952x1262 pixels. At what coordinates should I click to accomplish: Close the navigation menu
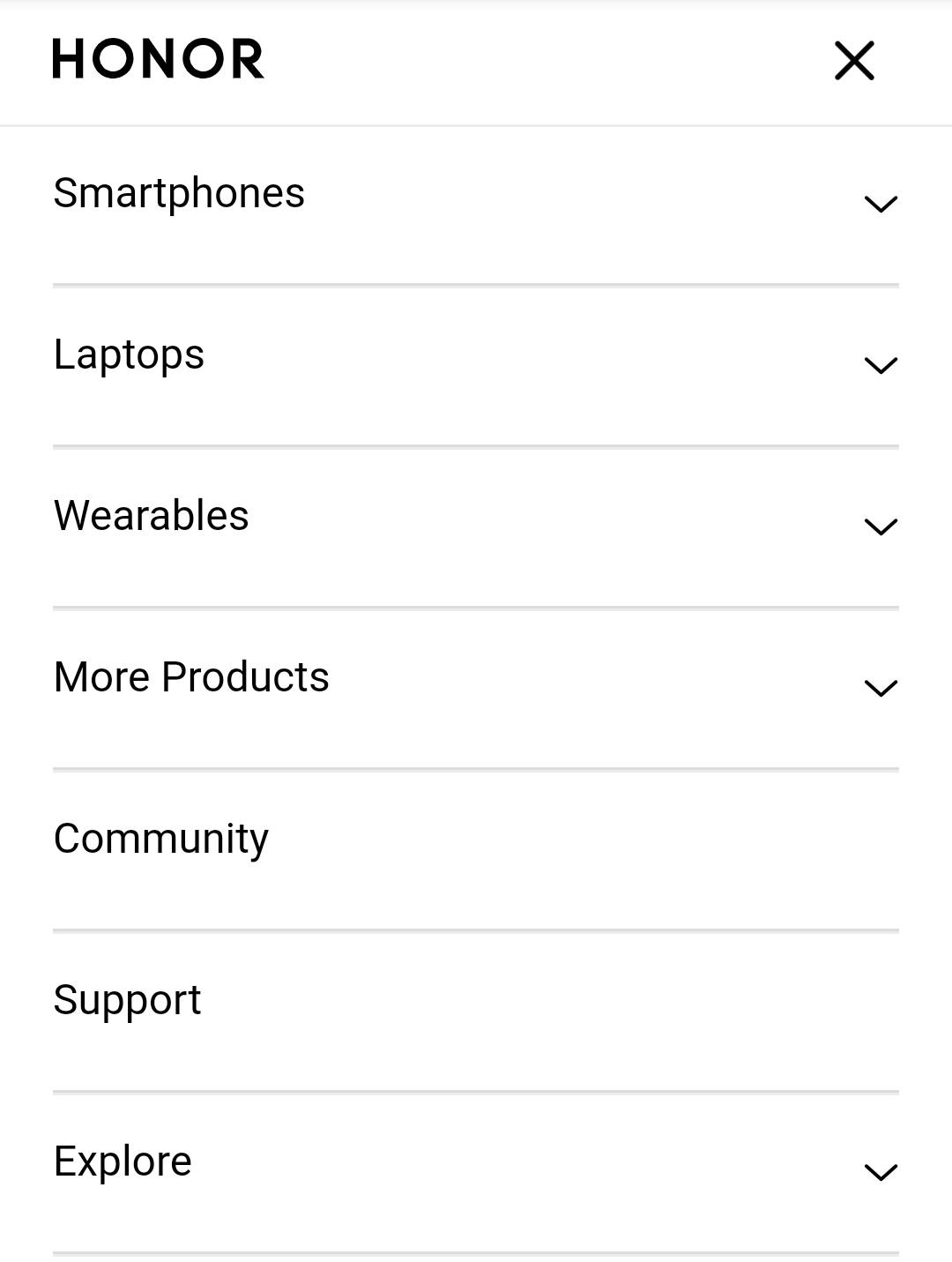coord(854,61)
